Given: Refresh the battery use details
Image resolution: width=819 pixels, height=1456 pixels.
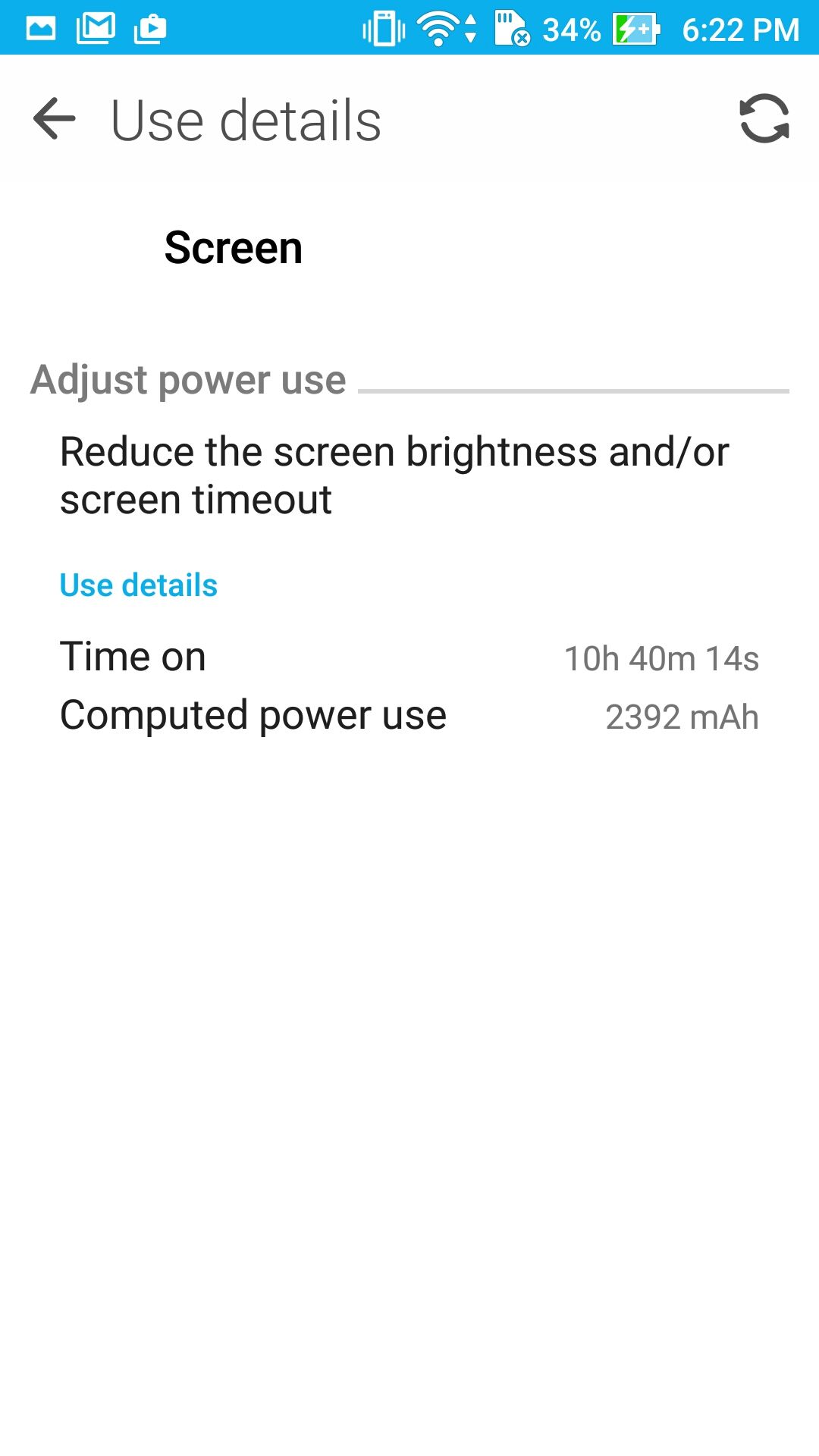Looking at the screenshot, I should (764, 119).
